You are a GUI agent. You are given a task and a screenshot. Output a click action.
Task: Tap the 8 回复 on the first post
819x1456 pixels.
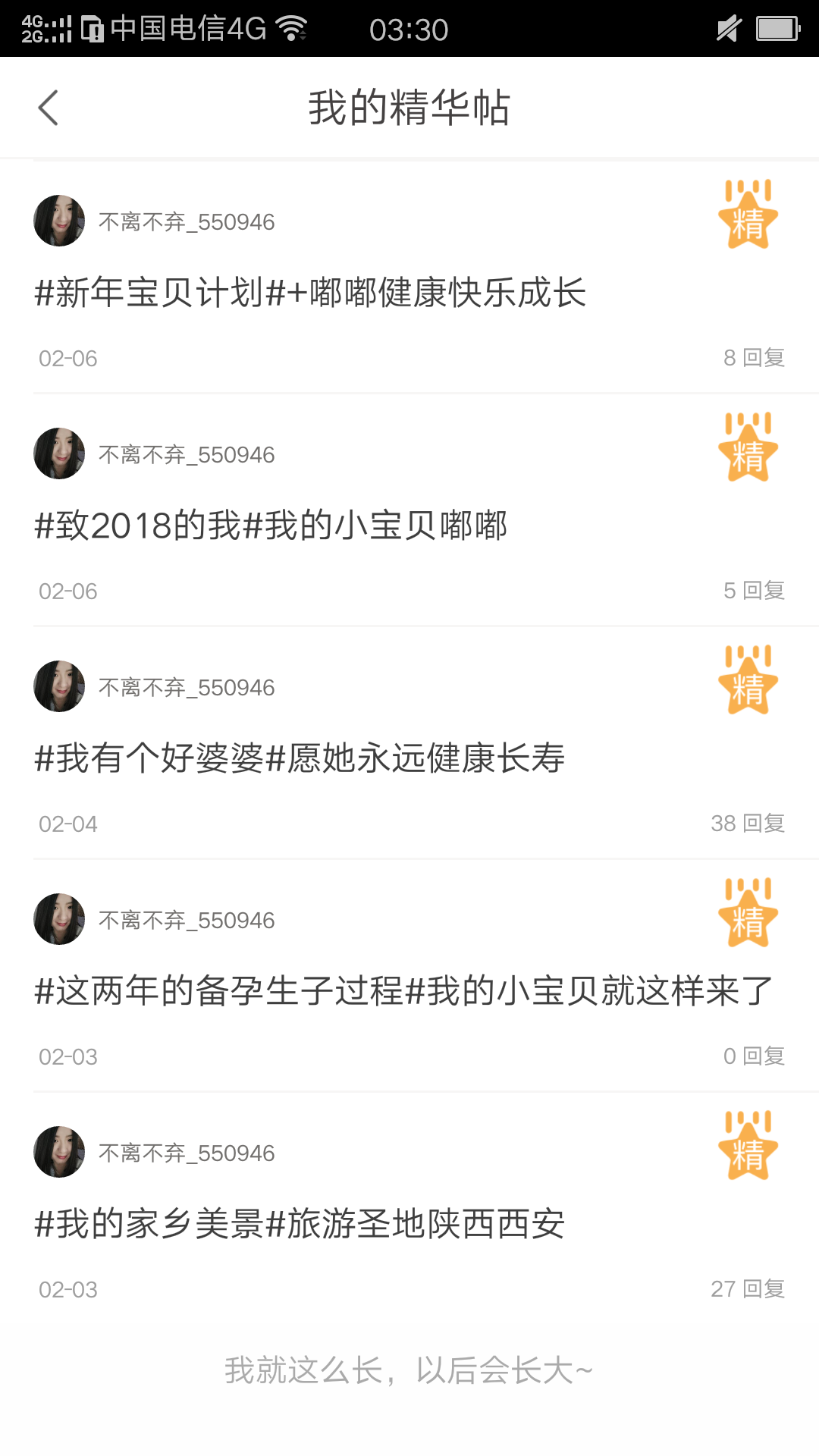[x=755, y=357]
